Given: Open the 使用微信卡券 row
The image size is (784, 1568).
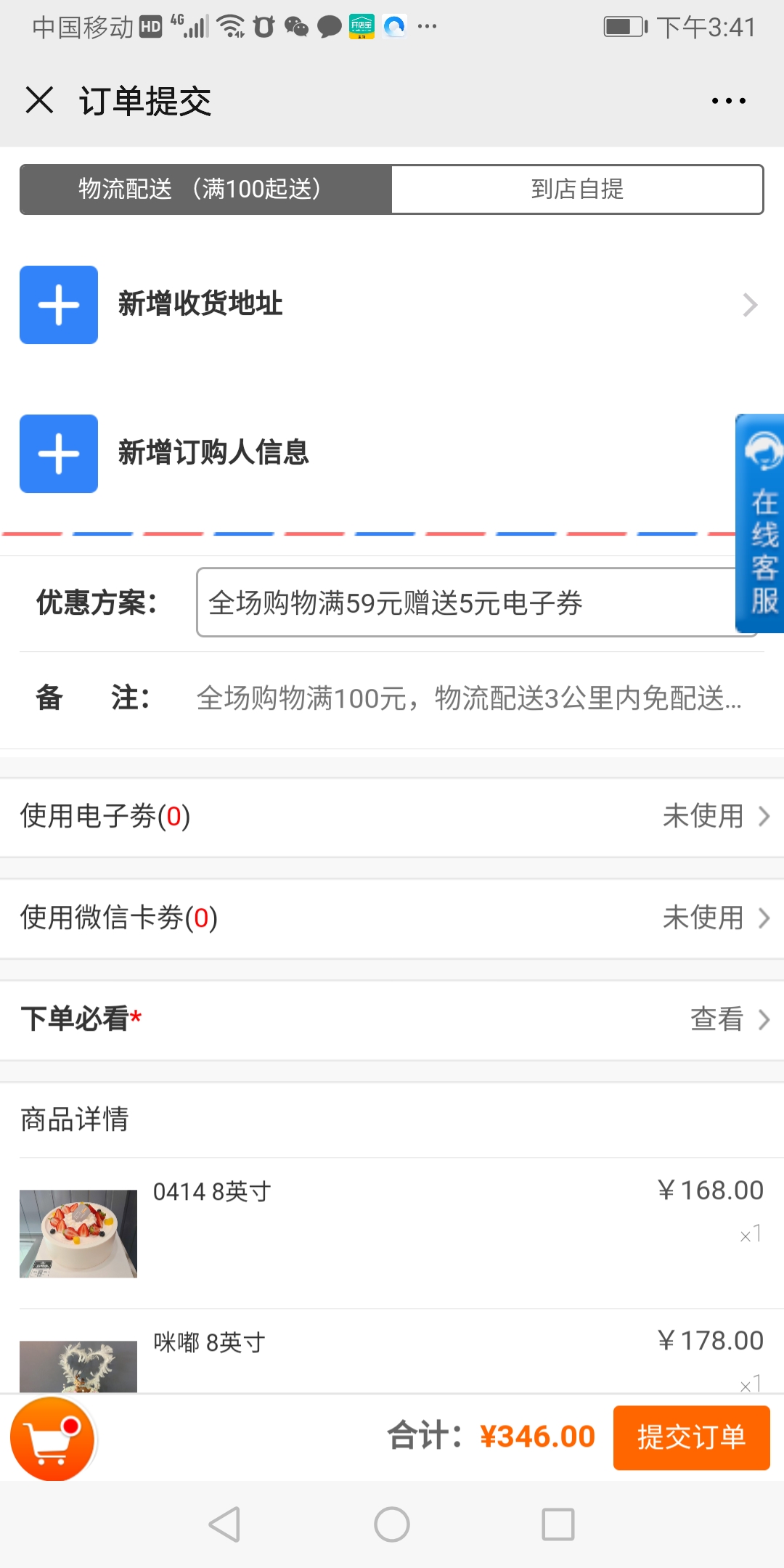Looking at the screenshot, I should (392, 918).
